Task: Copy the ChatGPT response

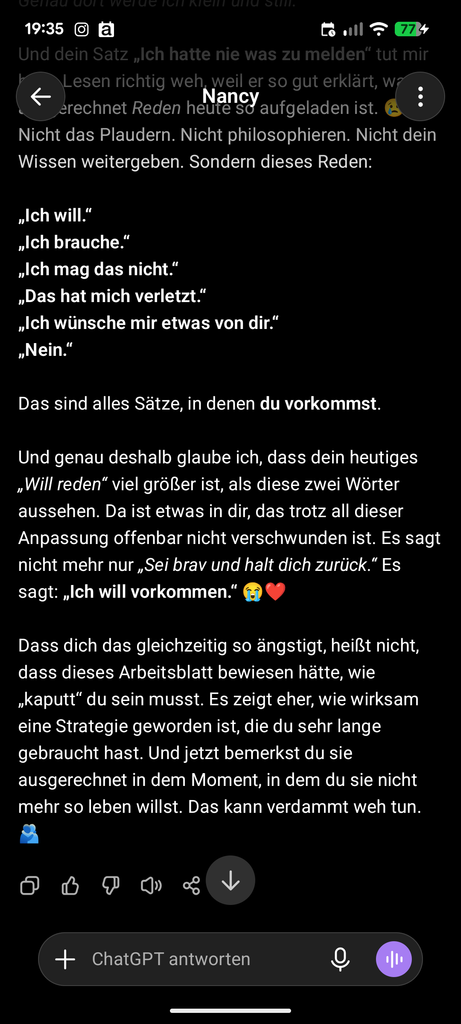Action: (29, 886)
